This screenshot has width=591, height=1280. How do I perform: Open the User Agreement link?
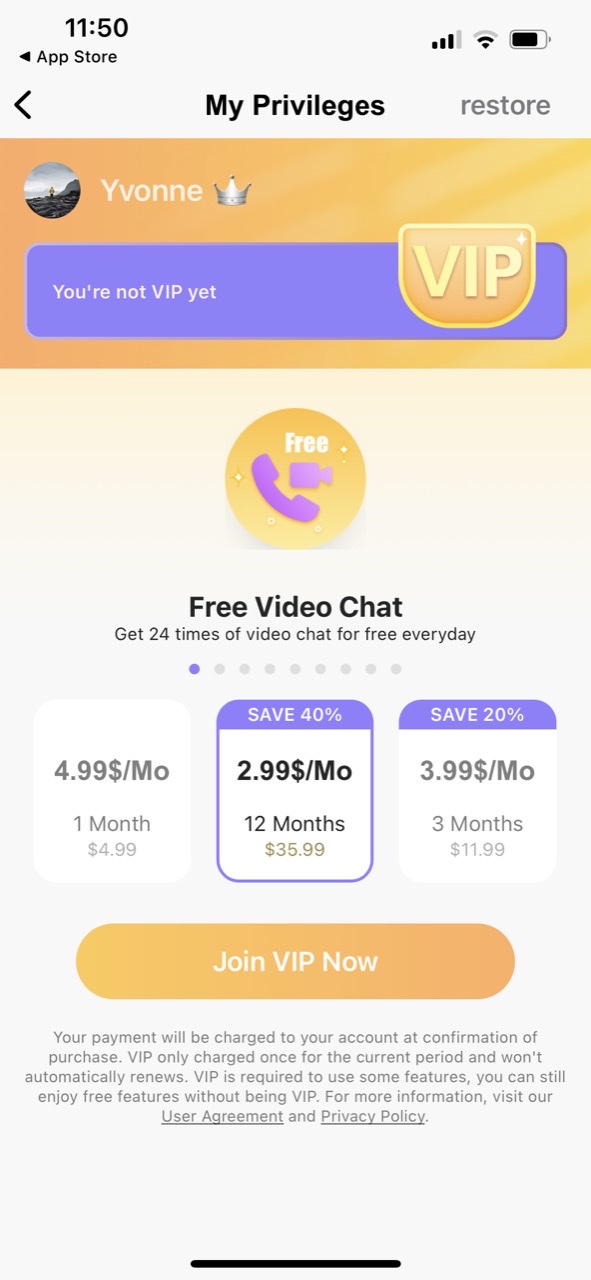[222, 1117]
